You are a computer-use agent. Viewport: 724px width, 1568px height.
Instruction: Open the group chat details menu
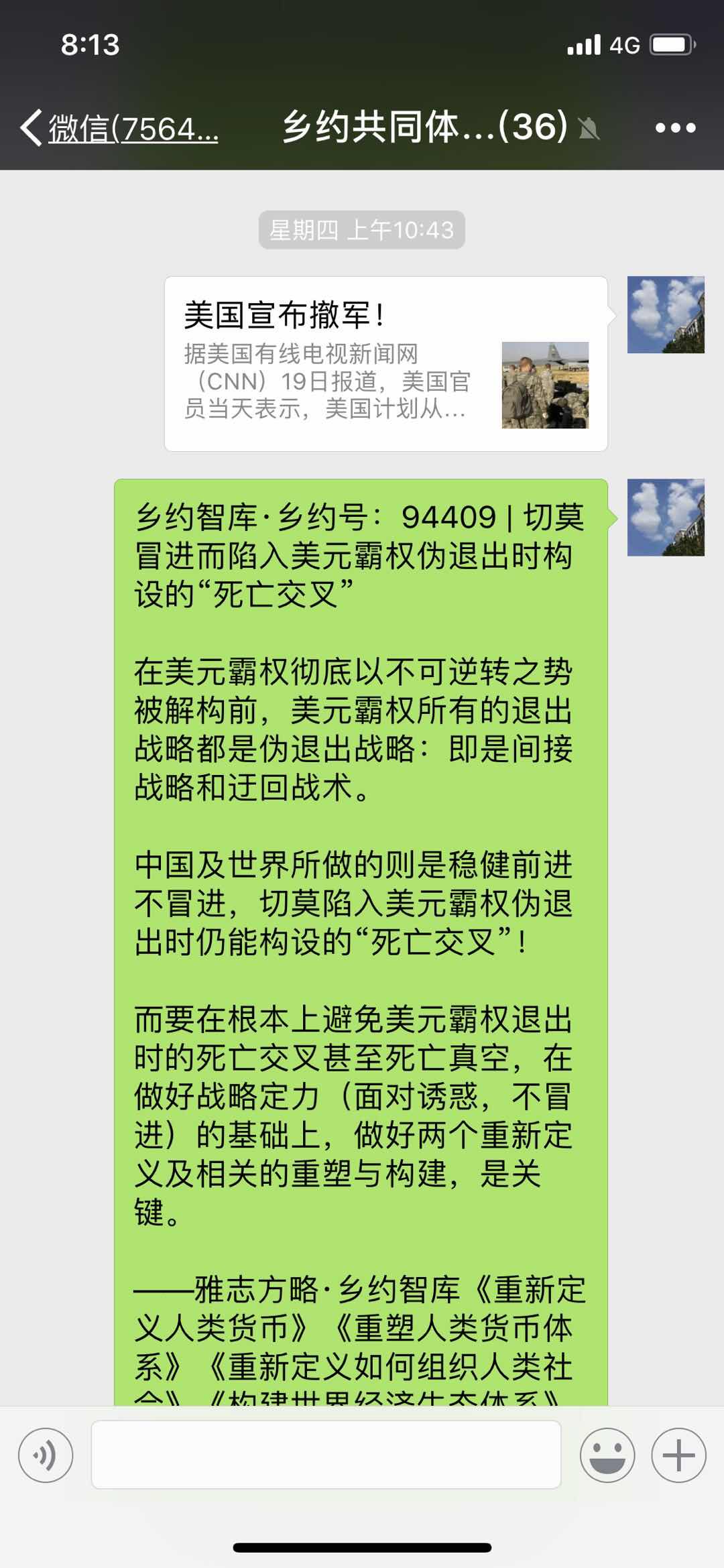pyautogui.click(x=675, y=128)
